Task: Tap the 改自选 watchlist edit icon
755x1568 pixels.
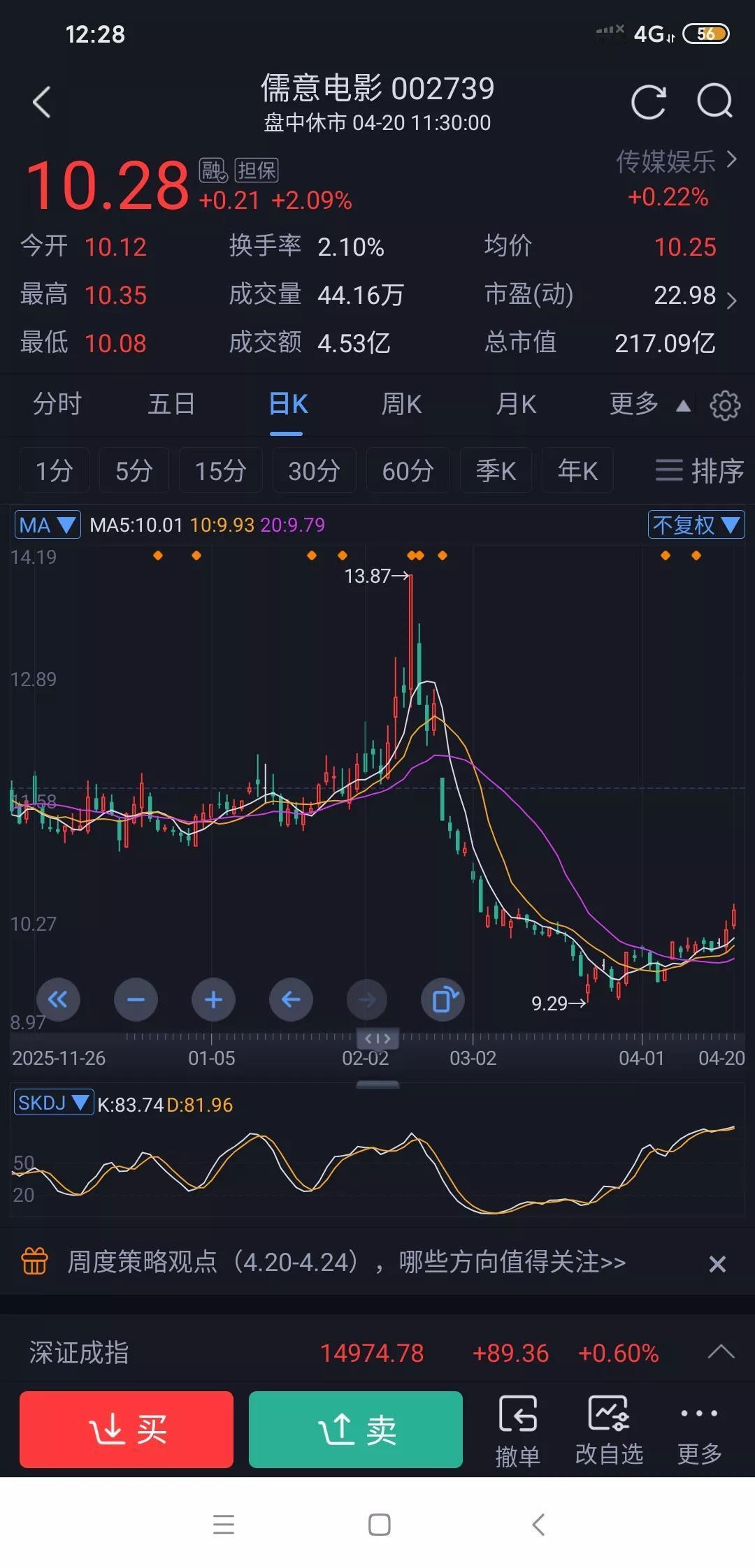Action: click(x=610, y=1429)
